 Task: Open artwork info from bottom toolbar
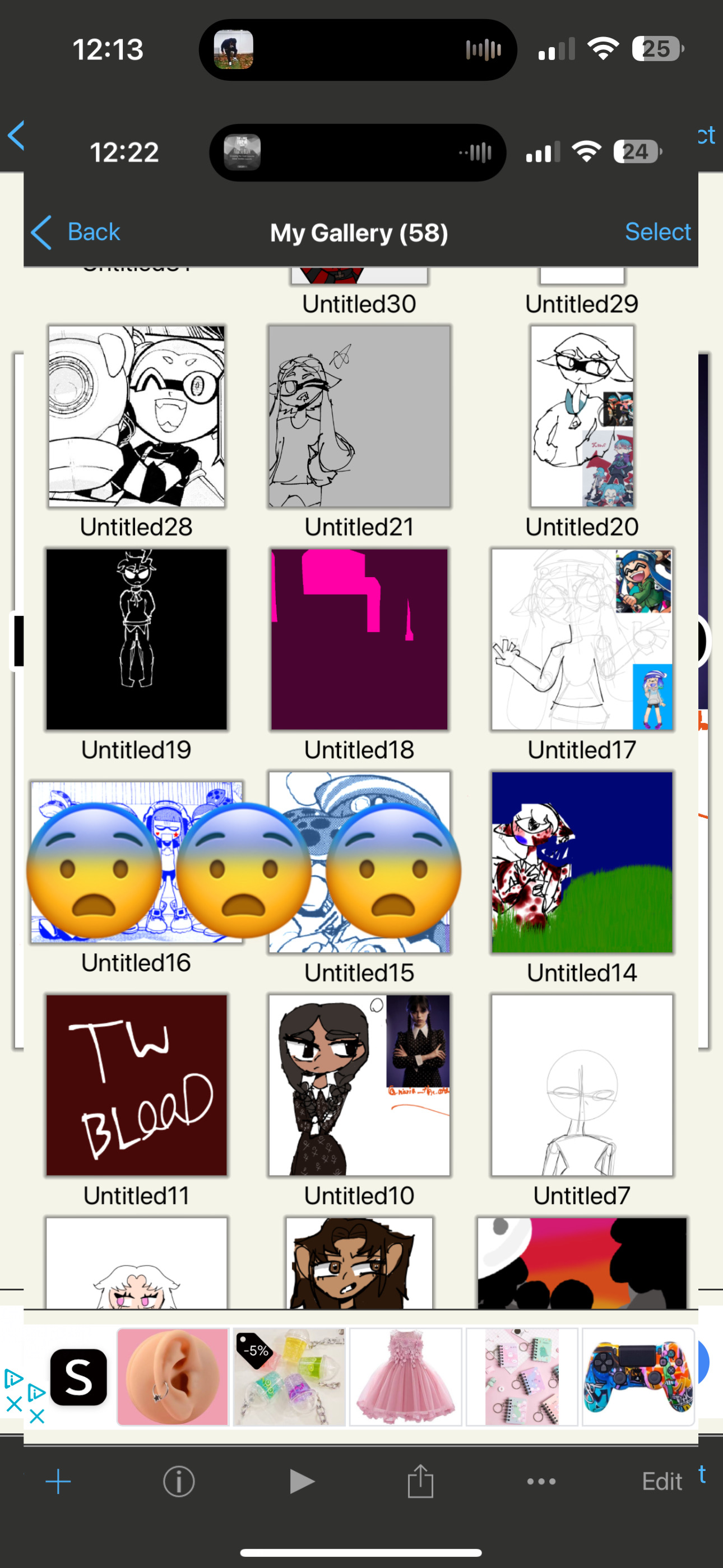(x=179, y=1481)
